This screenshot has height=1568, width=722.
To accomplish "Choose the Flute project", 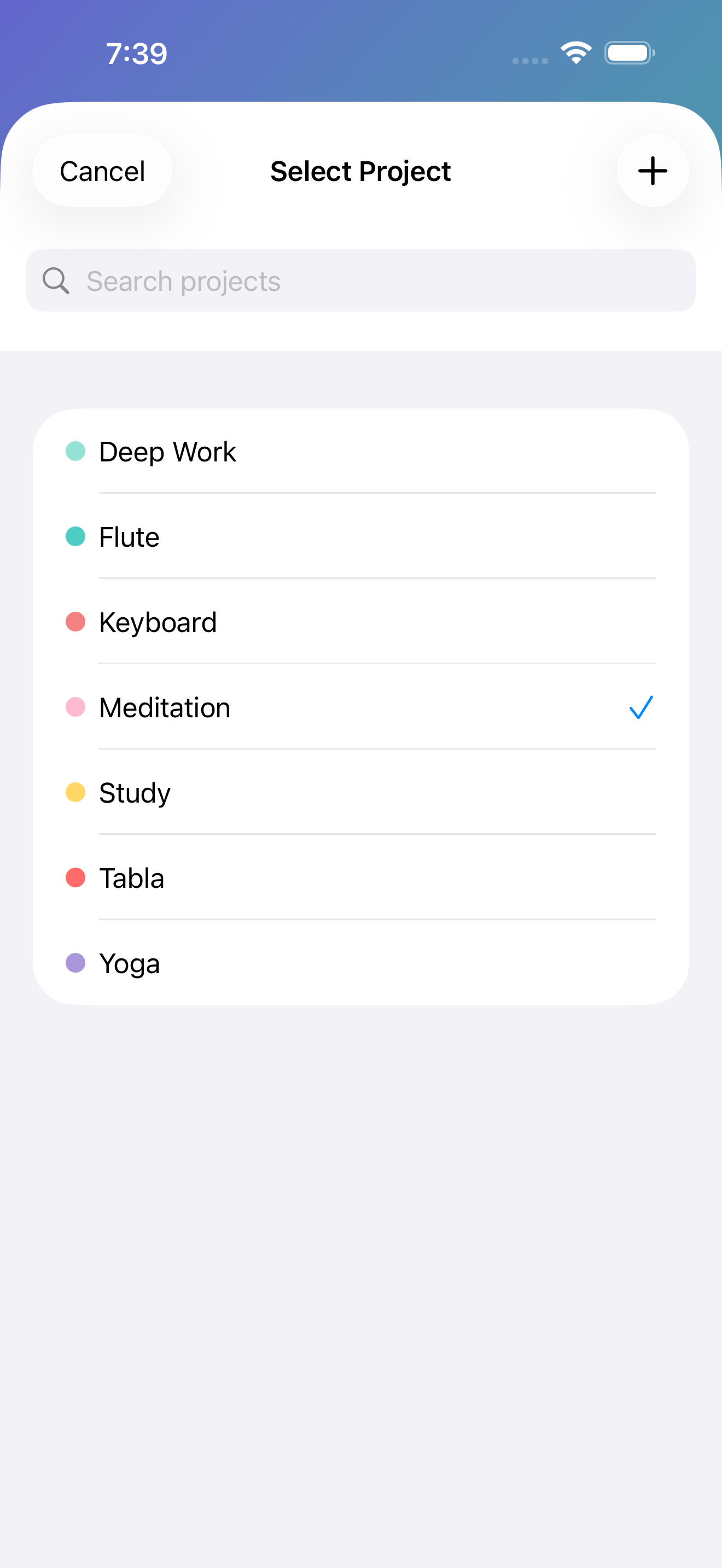I will click(x=360, y=537).
